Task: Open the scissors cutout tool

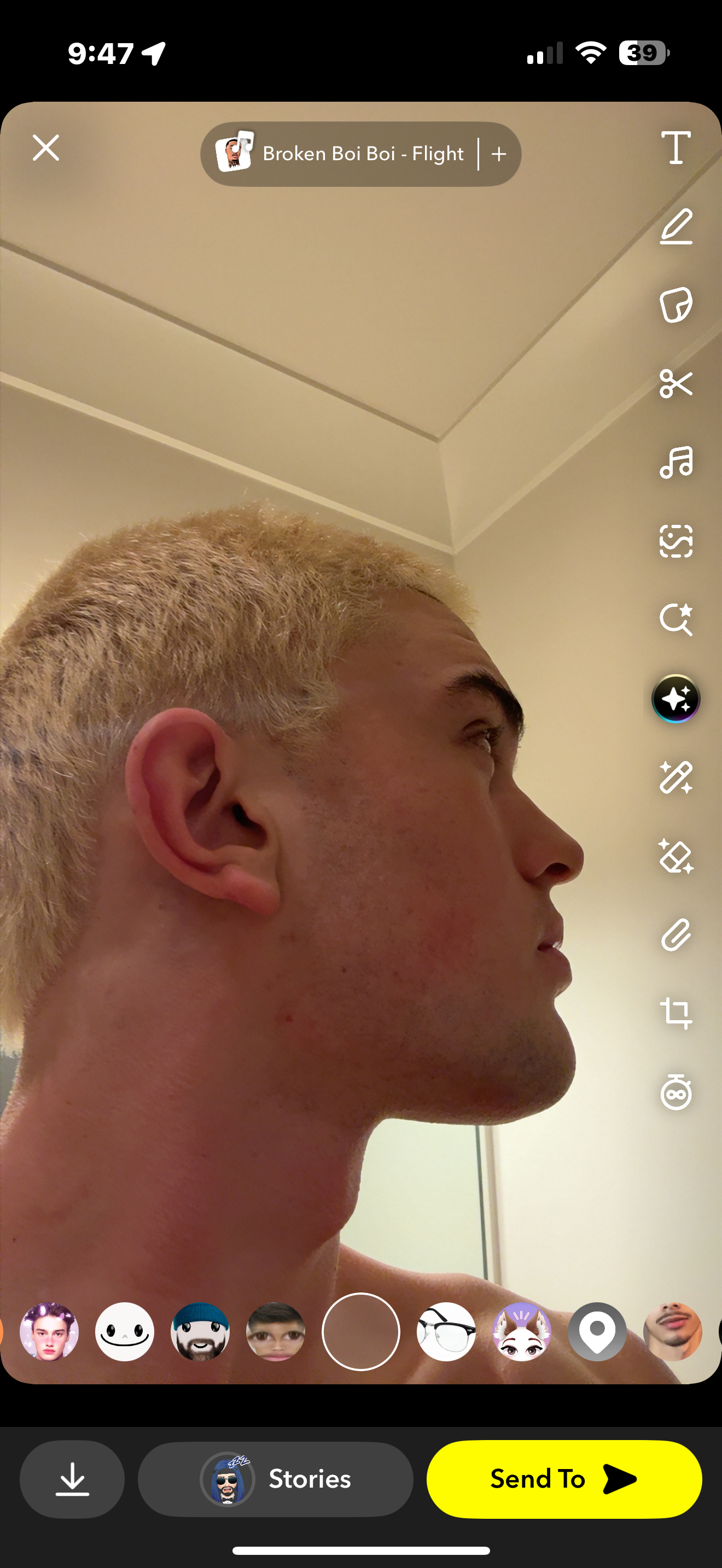Action: point(676,383)
